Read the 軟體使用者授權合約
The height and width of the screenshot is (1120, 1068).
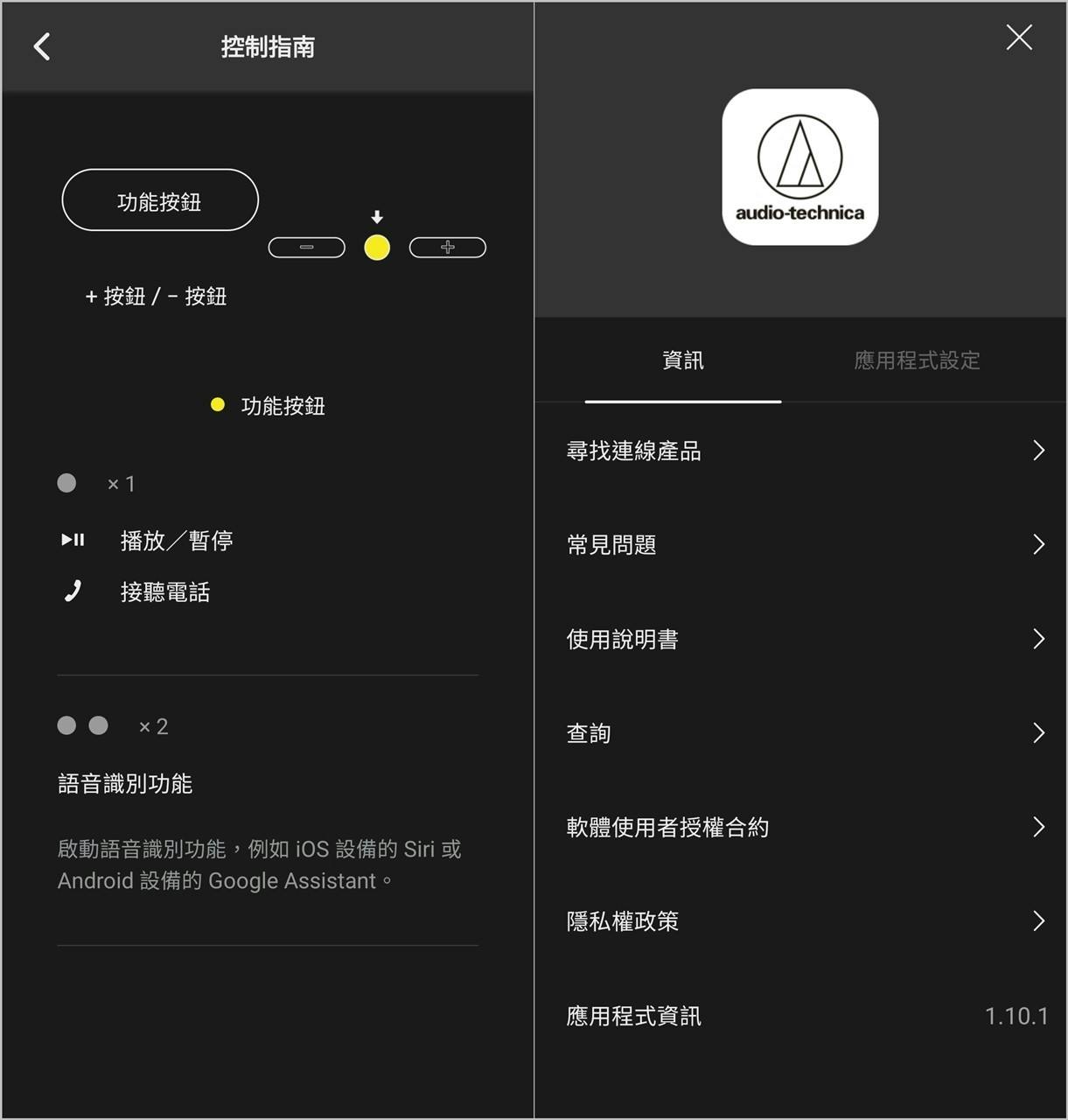pos(800,828)
